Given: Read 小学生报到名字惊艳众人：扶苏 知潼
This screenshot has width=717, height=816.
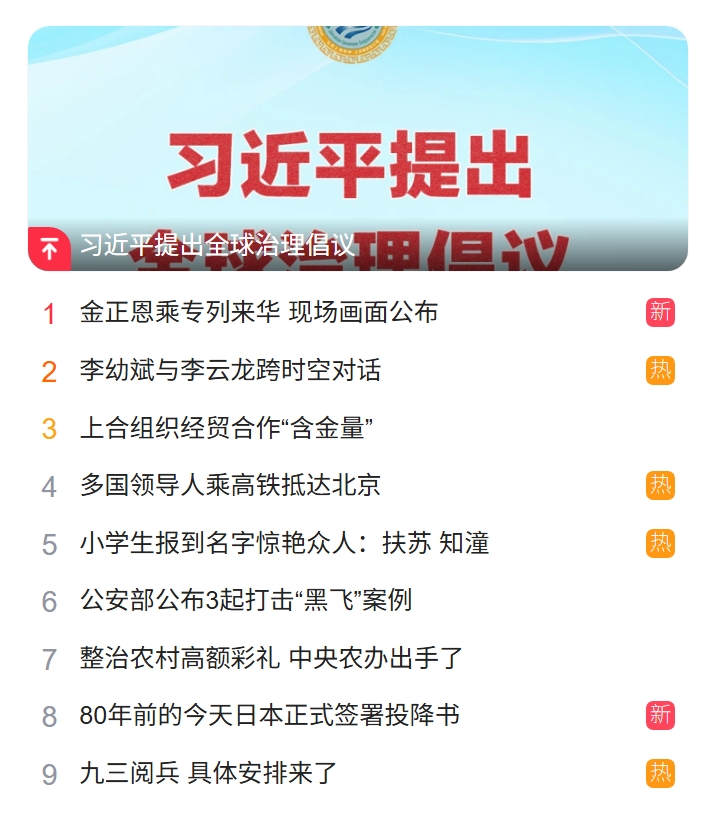Looking at the screenshot, I should 284,544.
